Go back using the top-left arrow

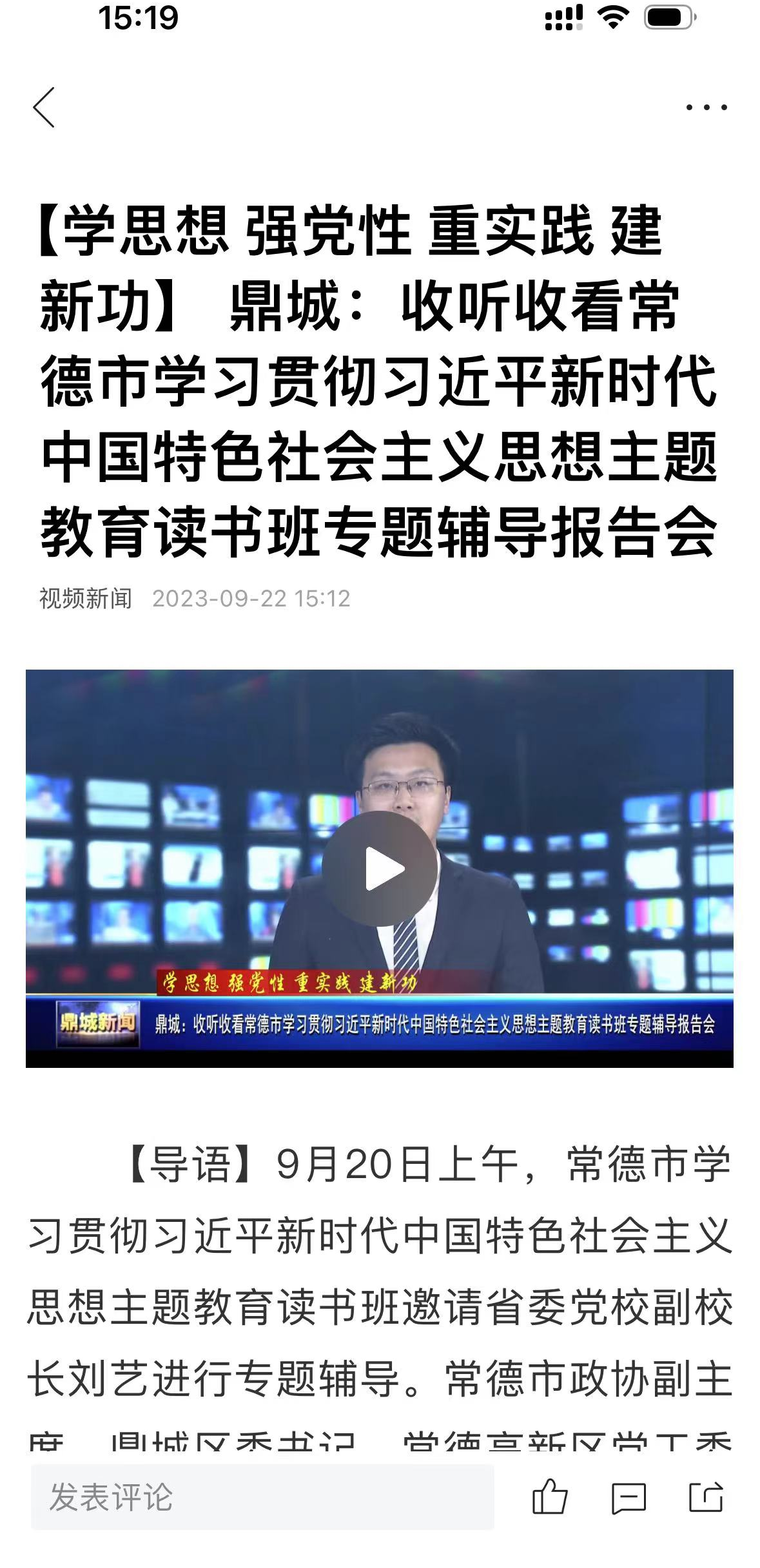[x=44, y=108]
